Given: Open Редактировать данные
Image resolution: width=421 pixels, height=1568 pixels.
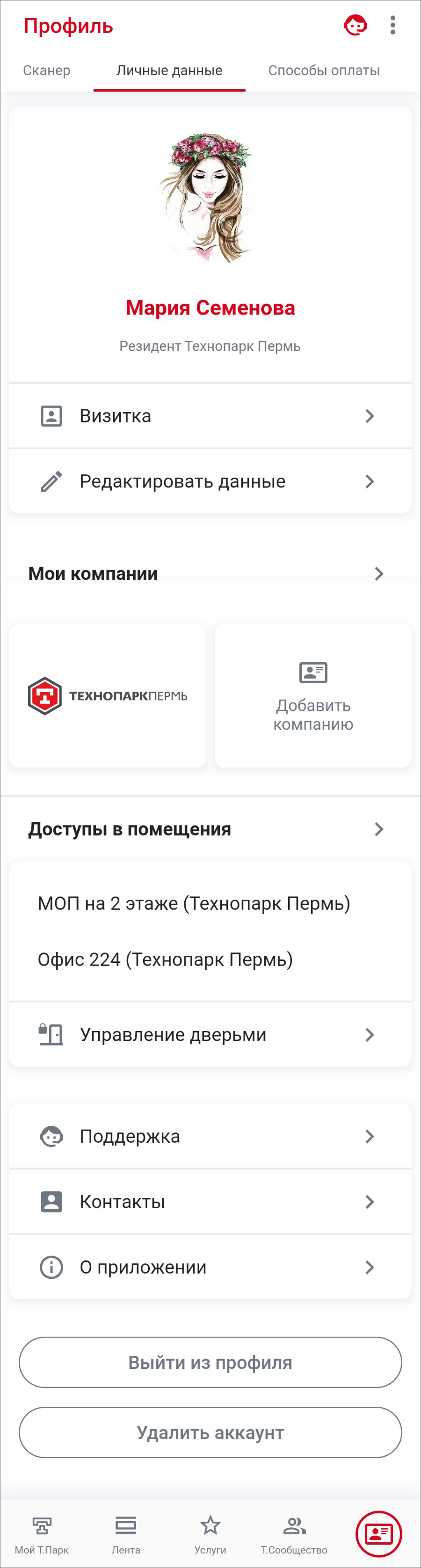Looking at the screenshot, I should pyautogui.click(x=210, y=481).
